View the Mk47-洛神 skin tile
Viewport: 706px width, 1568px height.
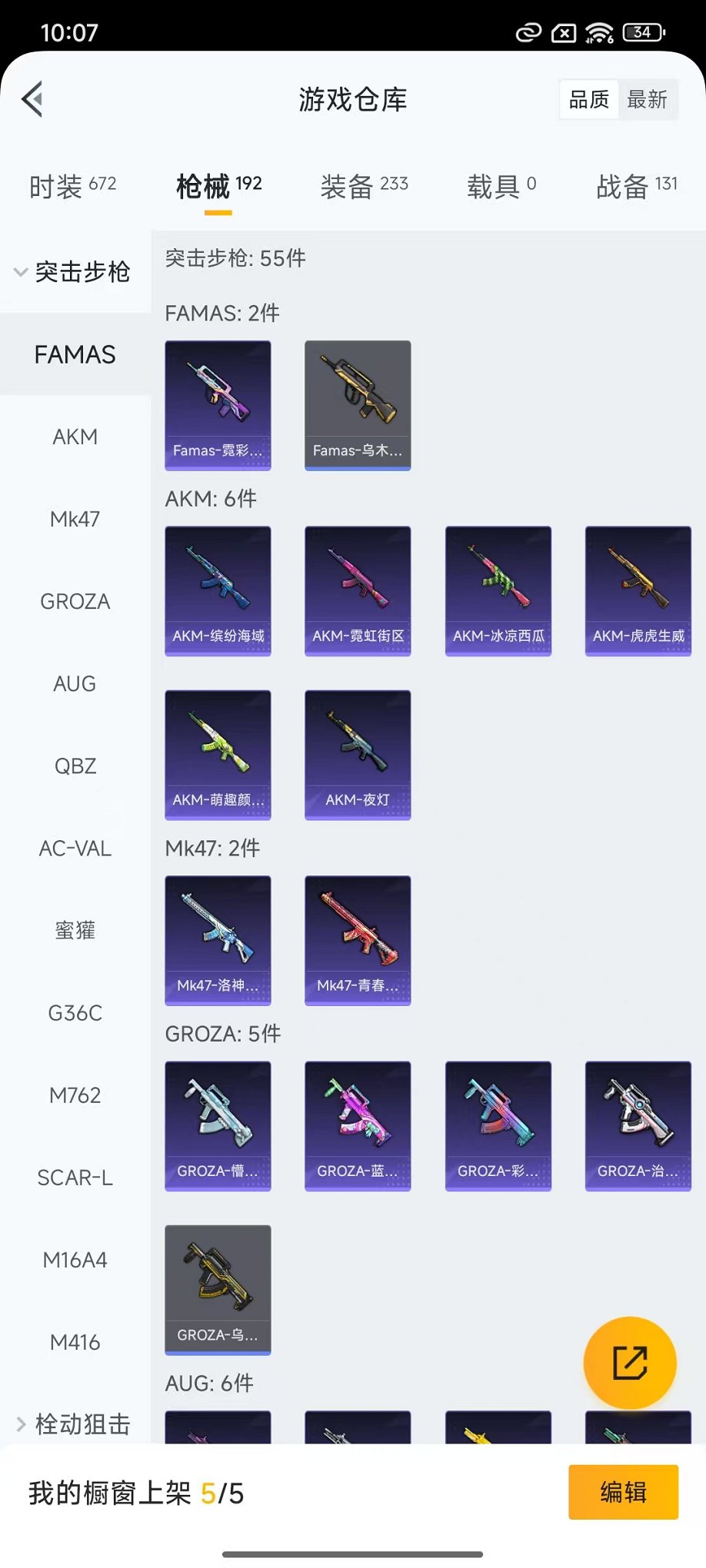[x=218, y=940]
